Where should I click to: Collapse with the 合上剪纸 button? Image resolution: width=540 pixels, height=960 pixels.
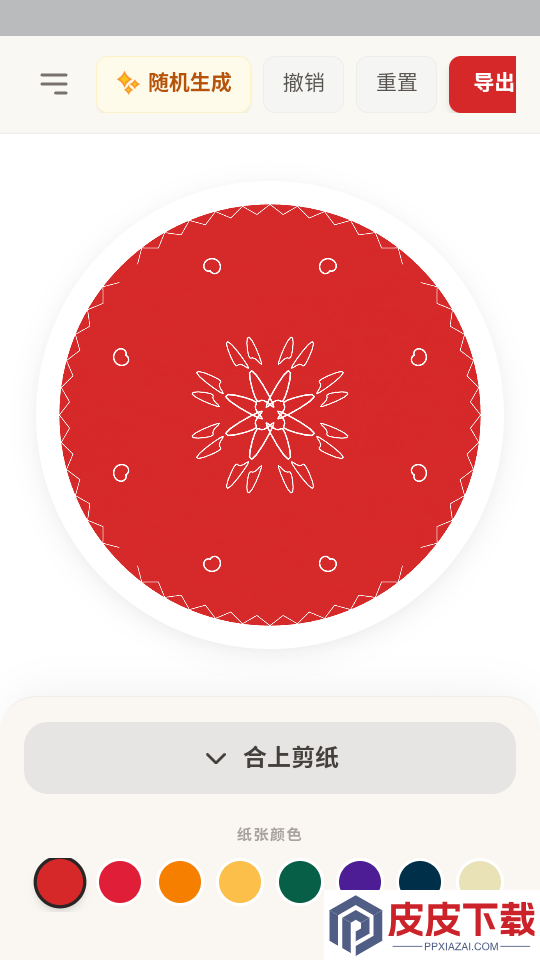[270, 758]
